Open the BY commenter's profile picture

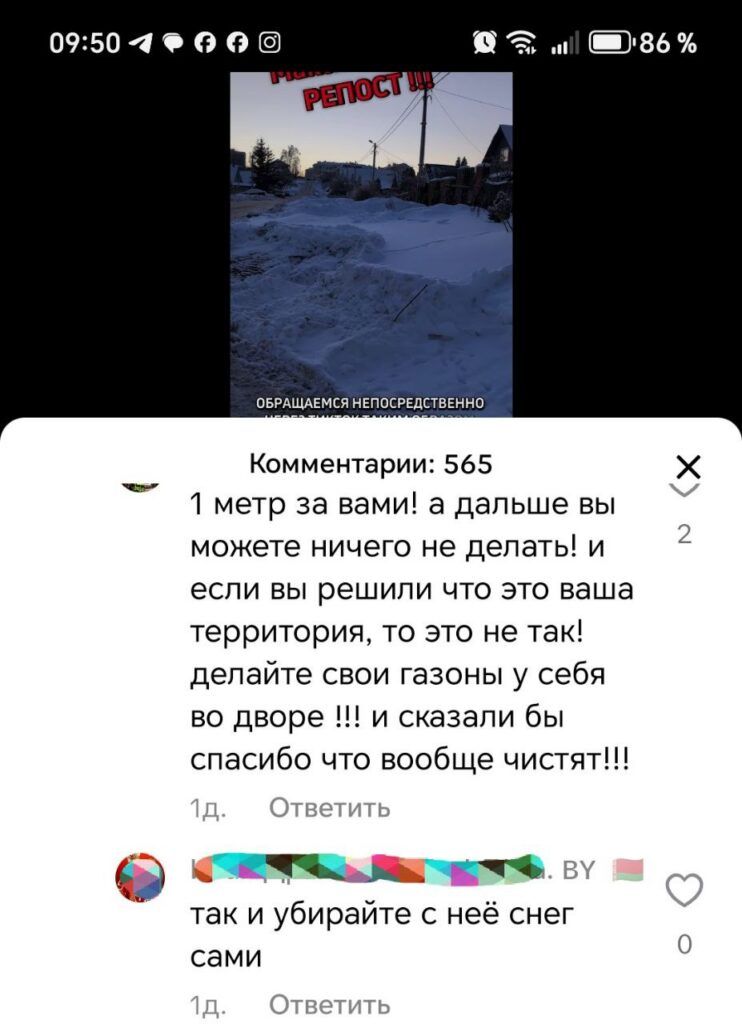pos(142,878)
